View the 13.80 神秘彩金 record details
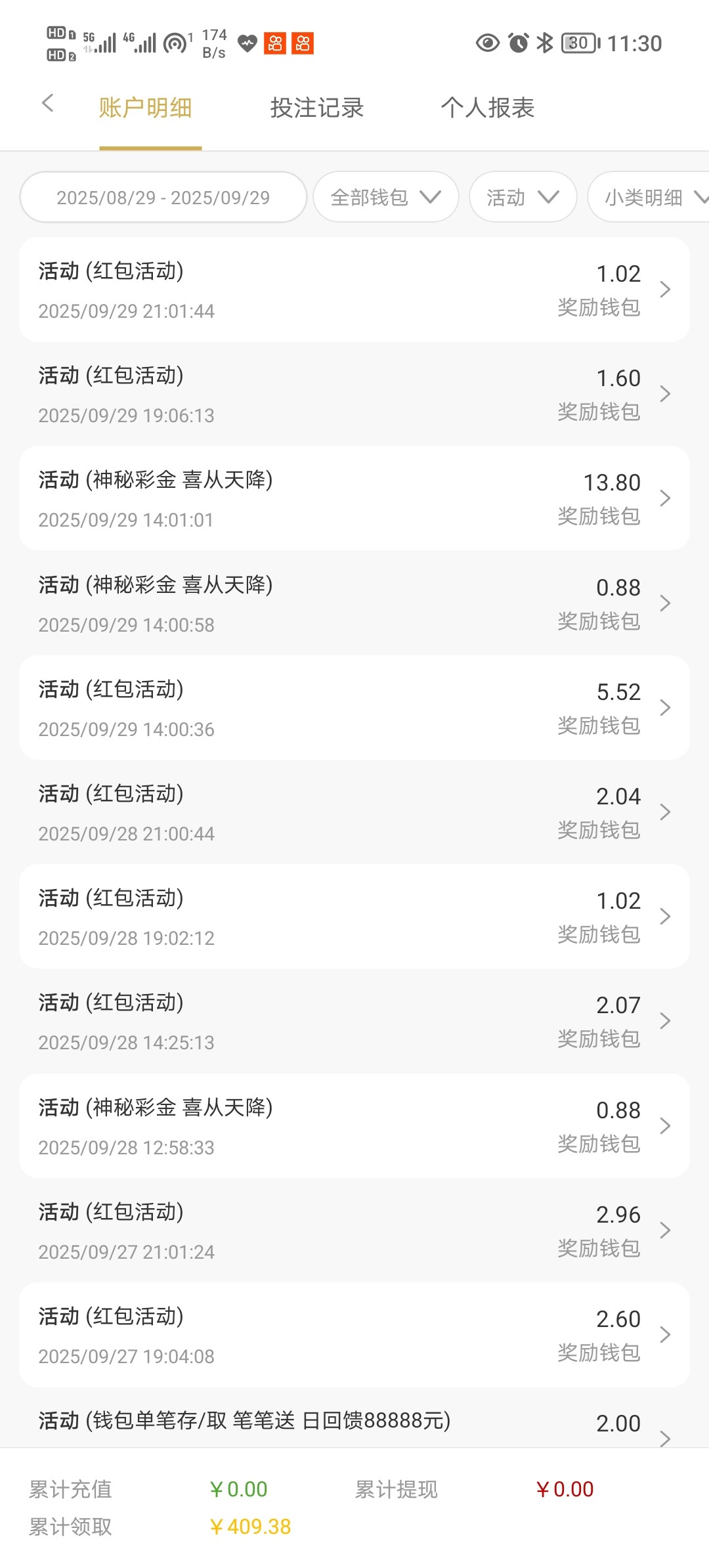Viewport: 709px width, 1568px height. click(x=354, y=498)
